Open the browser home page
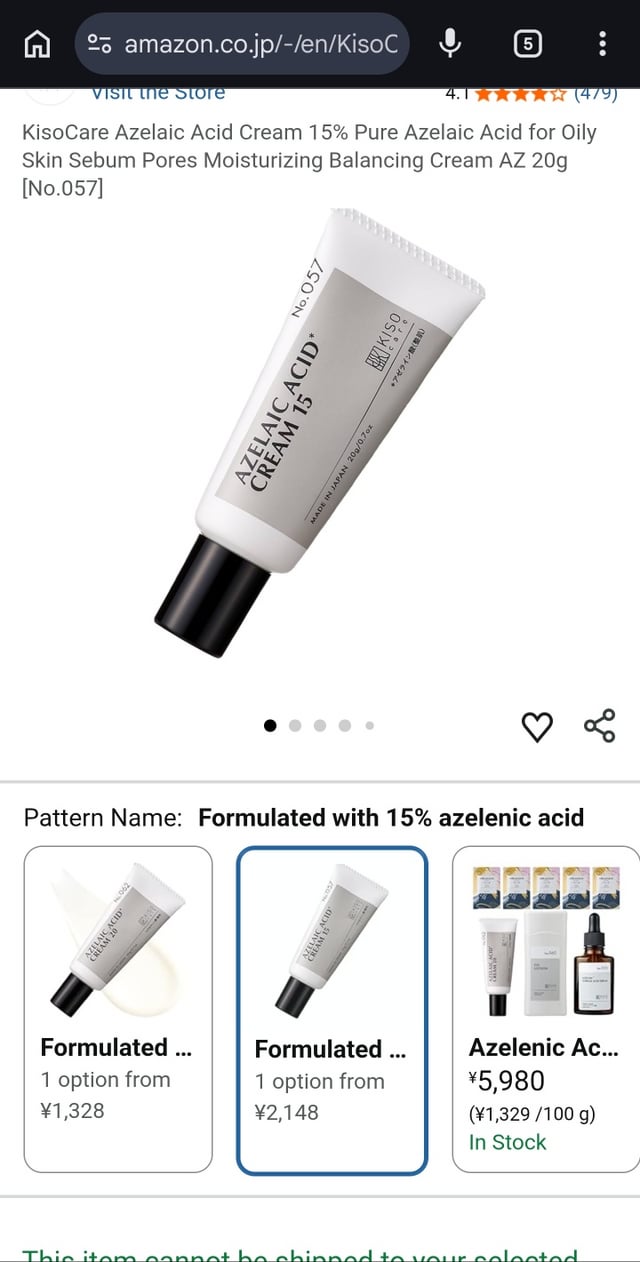The height and width of the screenshot is (1262, 640). tap(37, 44)
